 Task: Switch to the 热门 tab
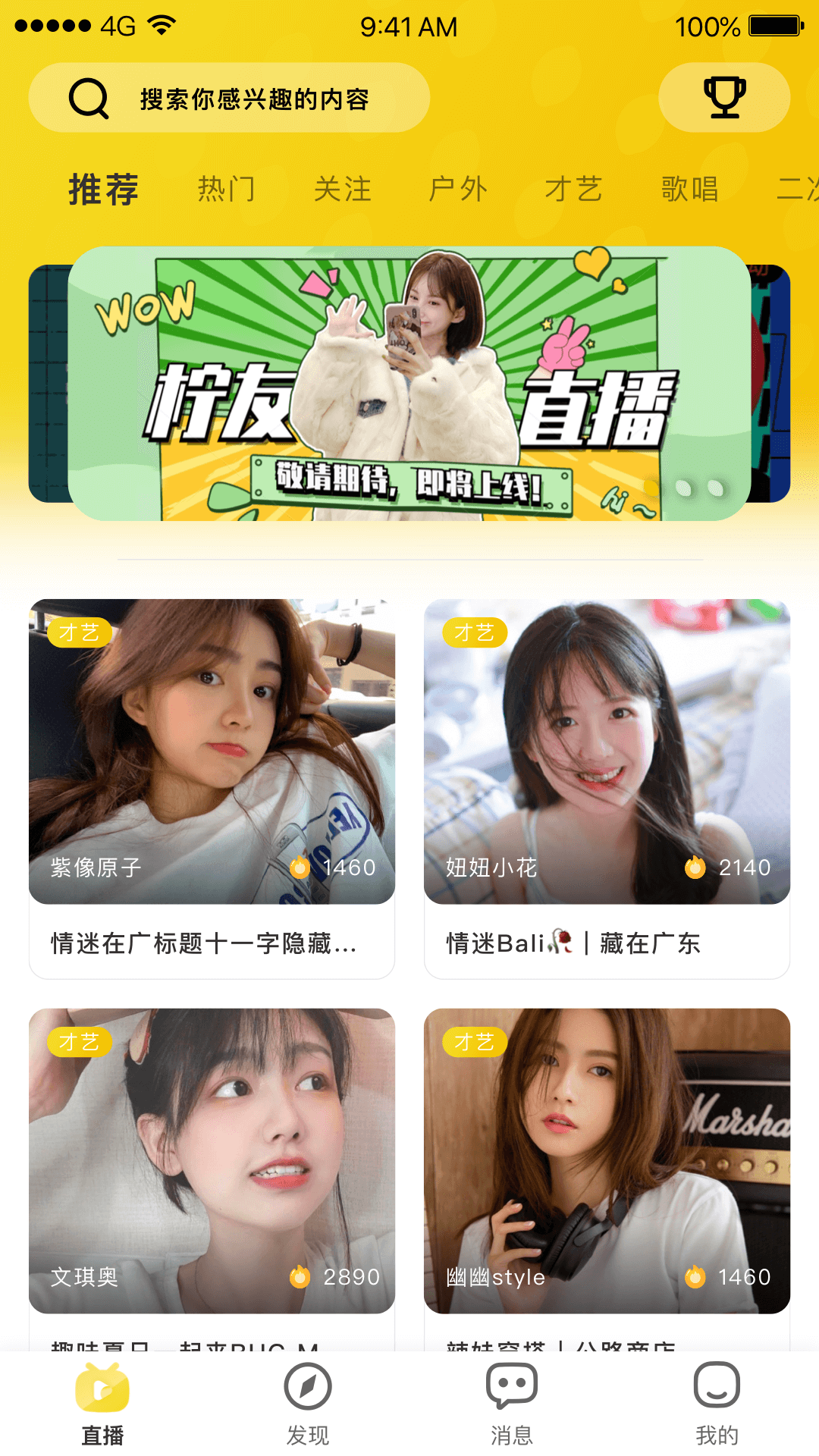tap(226, 189)
